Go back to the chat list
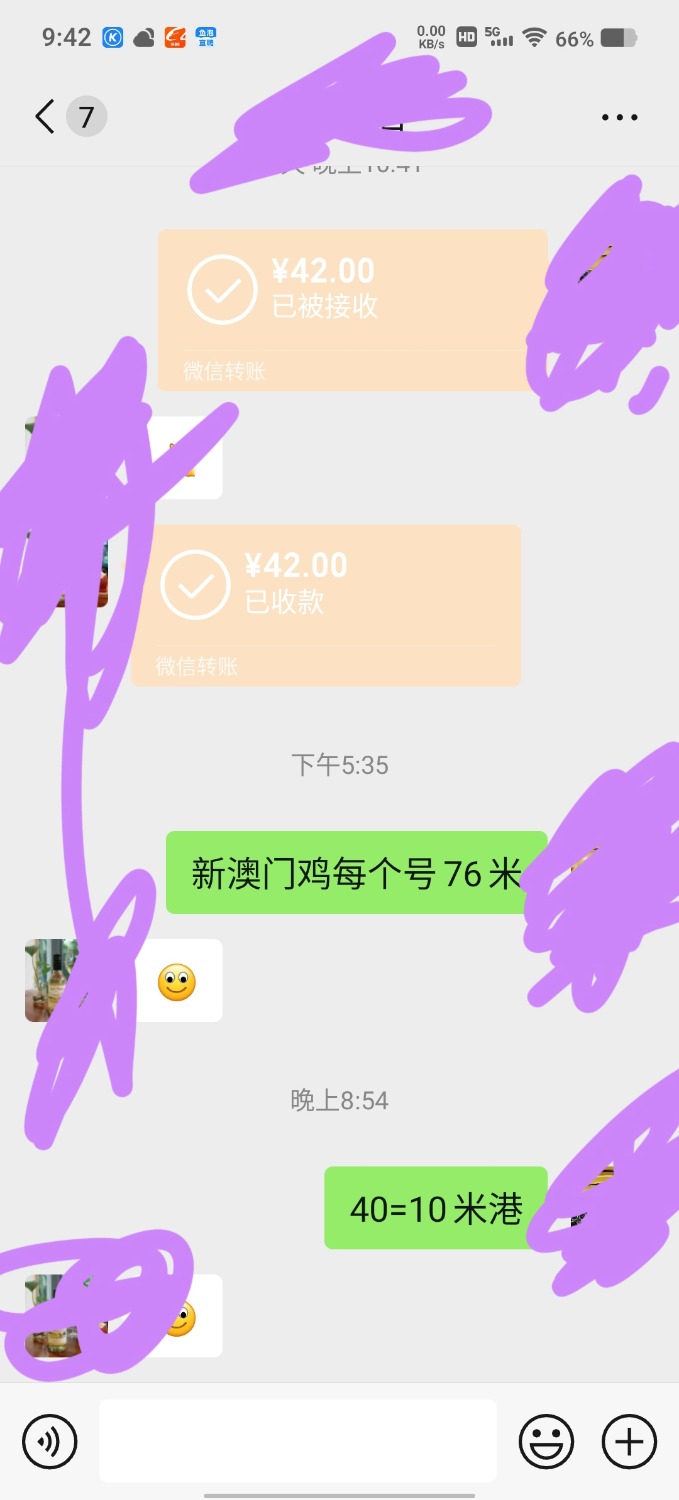This screenshot has height=1500, width=679. click(45, 118)
